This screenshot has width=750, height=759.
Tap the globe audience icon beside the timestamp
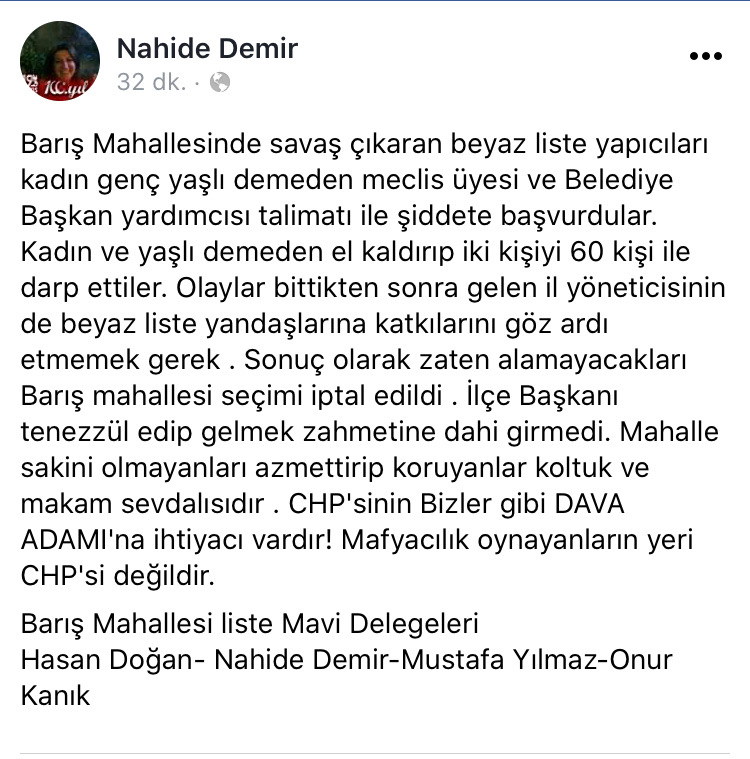tap(220, 82)
